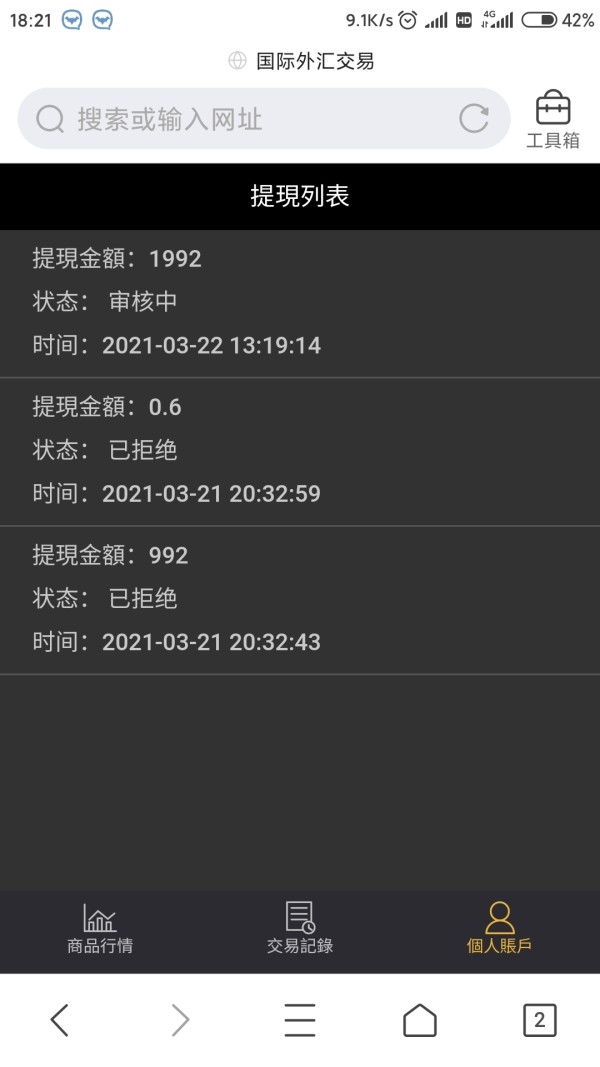
Task: Go to the browser home page
Action: [x=420, y=1020]
